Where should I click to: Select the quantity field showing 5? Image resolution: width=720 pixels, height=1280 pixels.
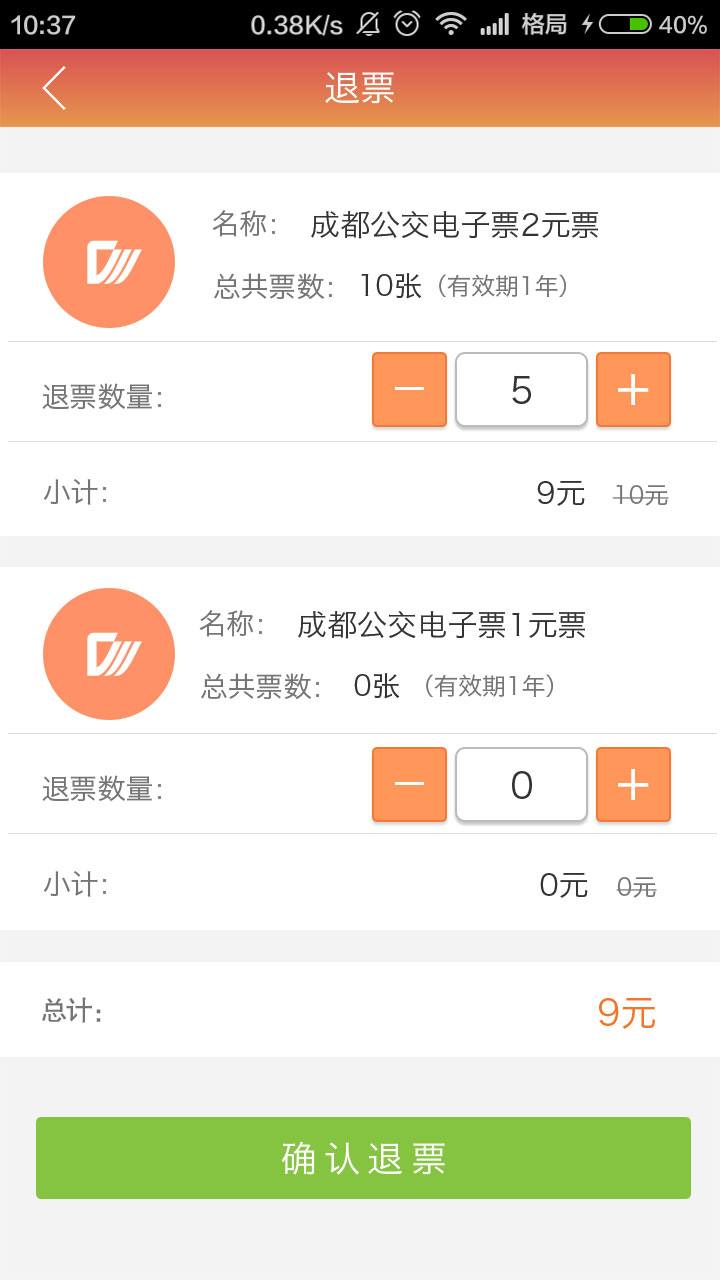click(521, 390)
